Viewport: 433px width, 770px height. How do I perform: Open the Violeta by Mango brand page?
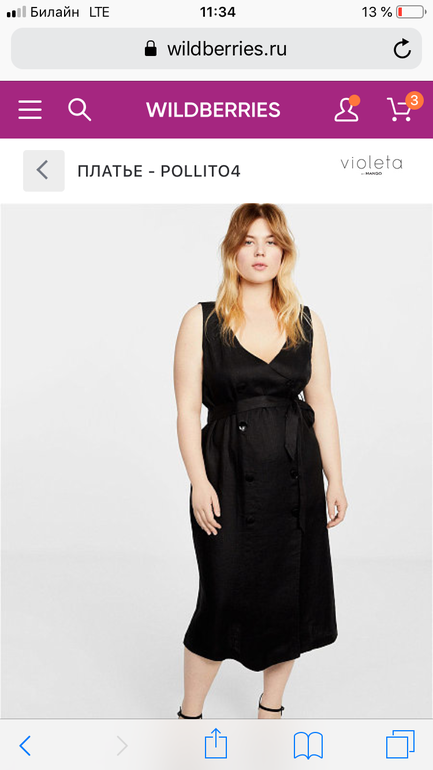click(372, 165)
